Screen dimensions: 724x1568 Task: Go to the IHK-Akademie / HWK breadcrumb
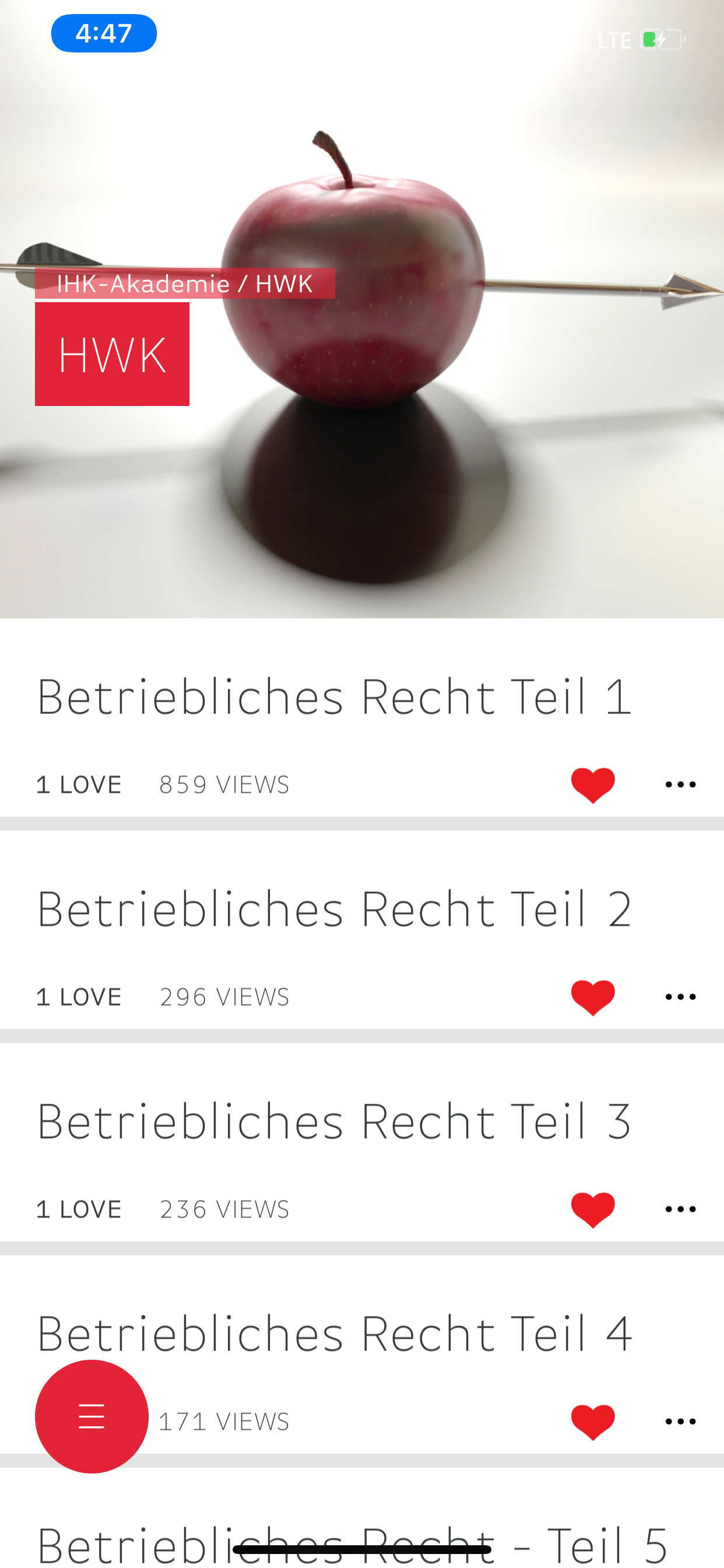click(x=184, y=283)
